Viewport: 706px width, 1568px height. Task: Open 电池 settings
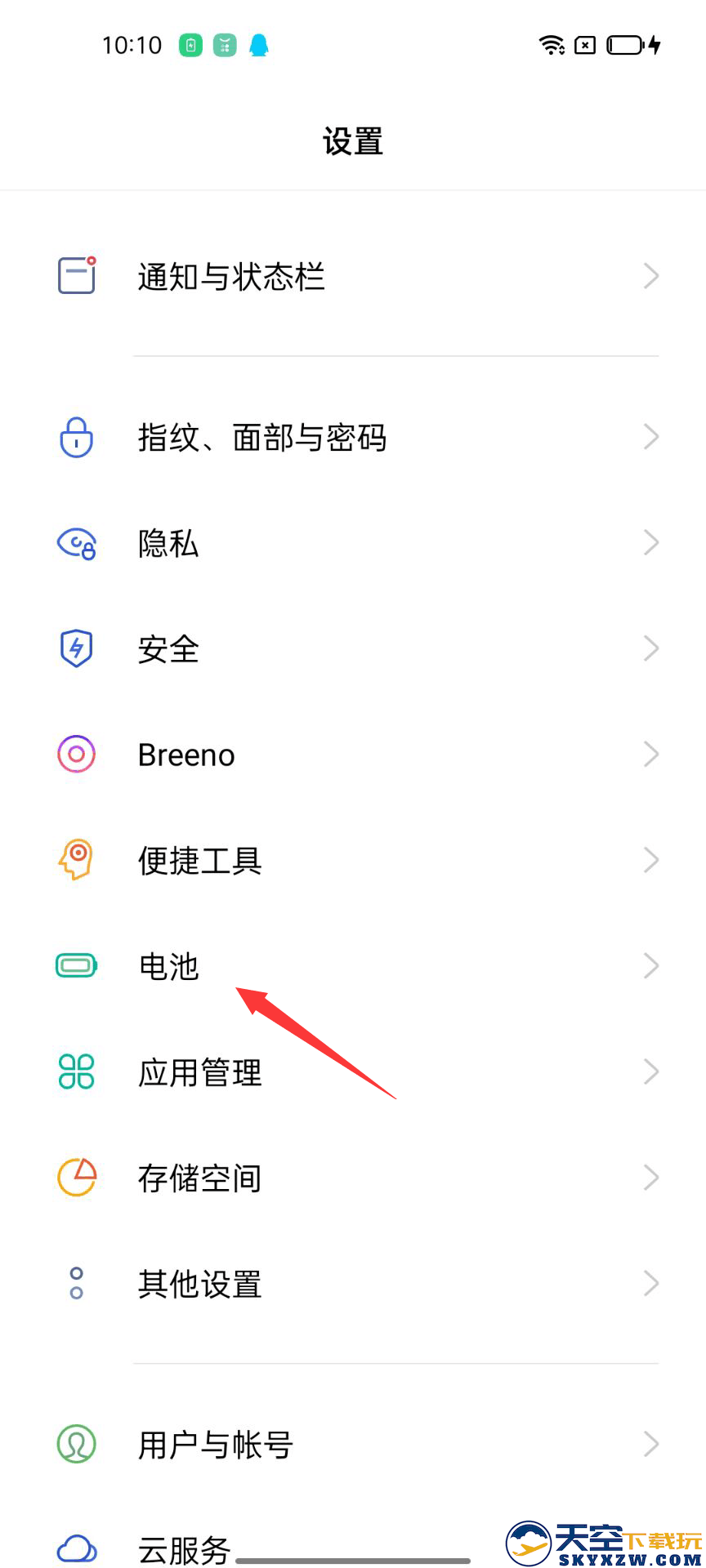pyautogui.click(x=353, y=966)
